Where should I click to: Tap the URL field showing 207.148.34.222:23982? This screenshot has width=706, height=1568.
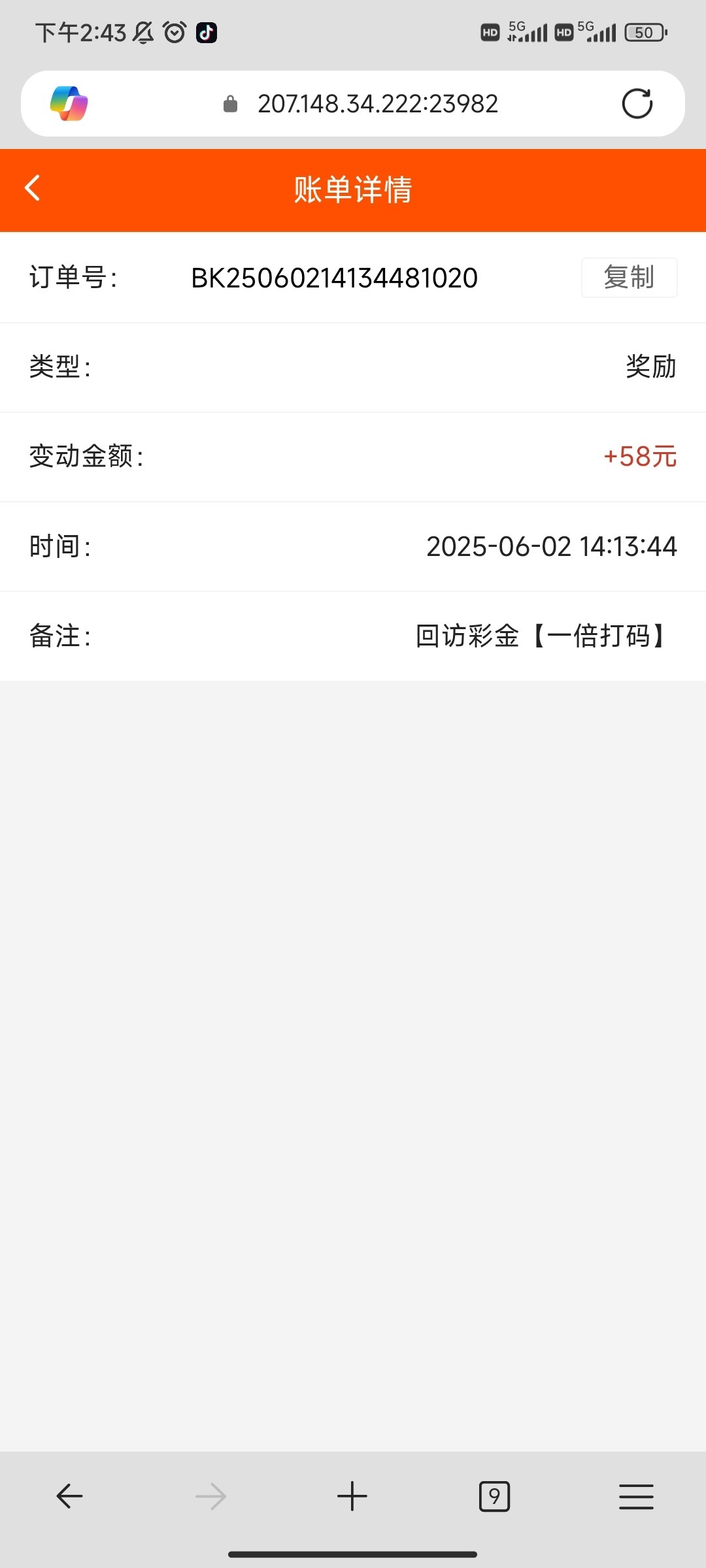(x=377, y=103)
